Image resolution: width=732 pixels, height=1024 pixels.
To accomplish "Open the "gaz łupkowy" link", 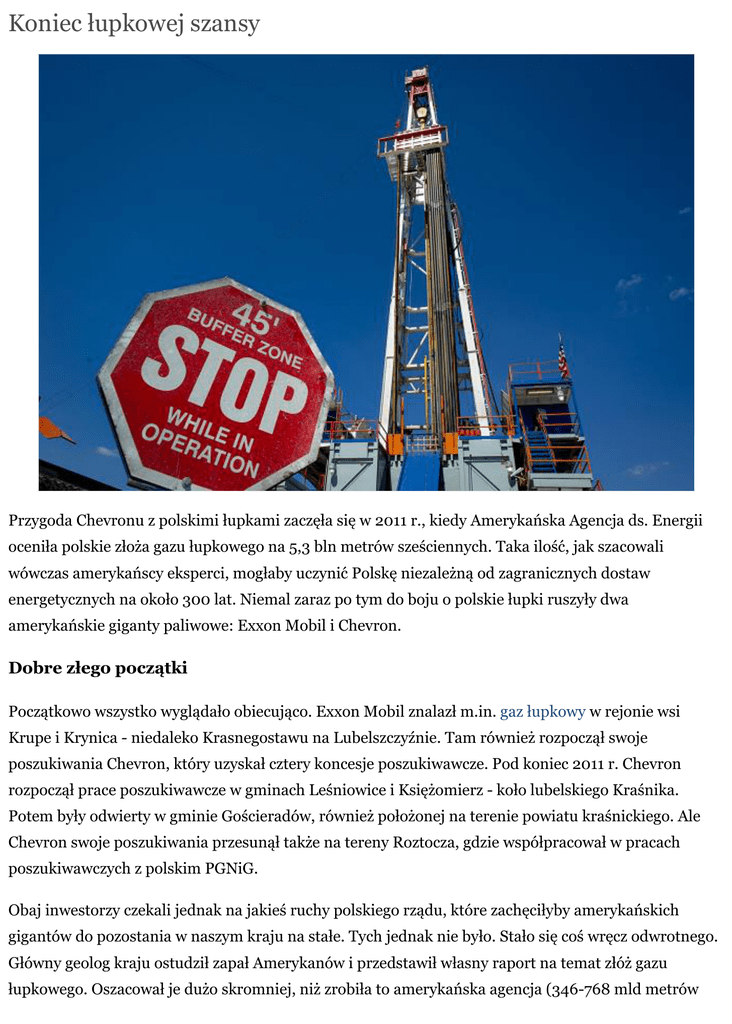I will [x=542, y=711].
